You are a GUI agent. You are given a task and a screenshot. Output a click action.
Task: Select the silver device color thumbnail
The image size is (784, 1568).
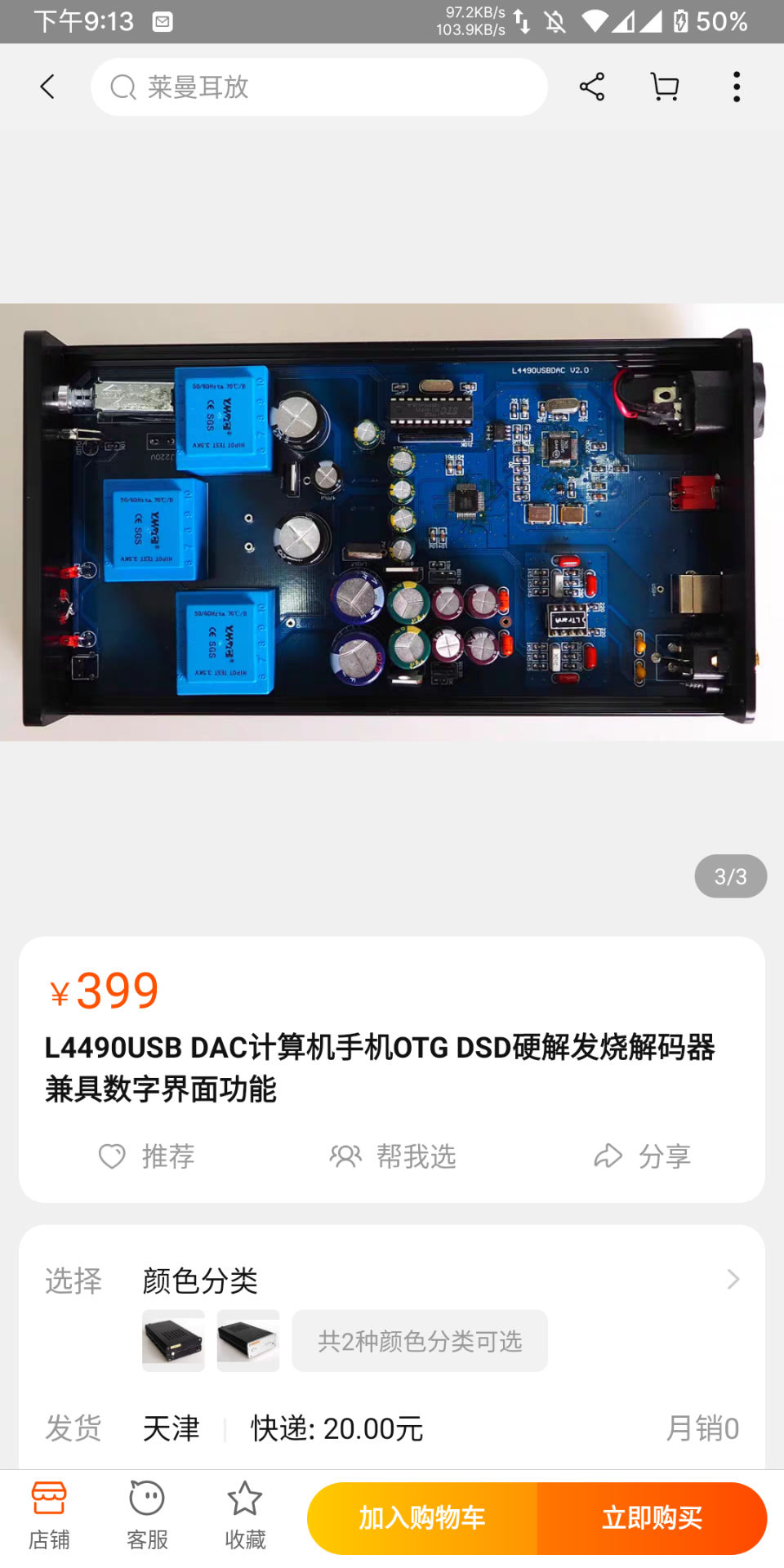pyautogui.click(x=248, y=1340)
